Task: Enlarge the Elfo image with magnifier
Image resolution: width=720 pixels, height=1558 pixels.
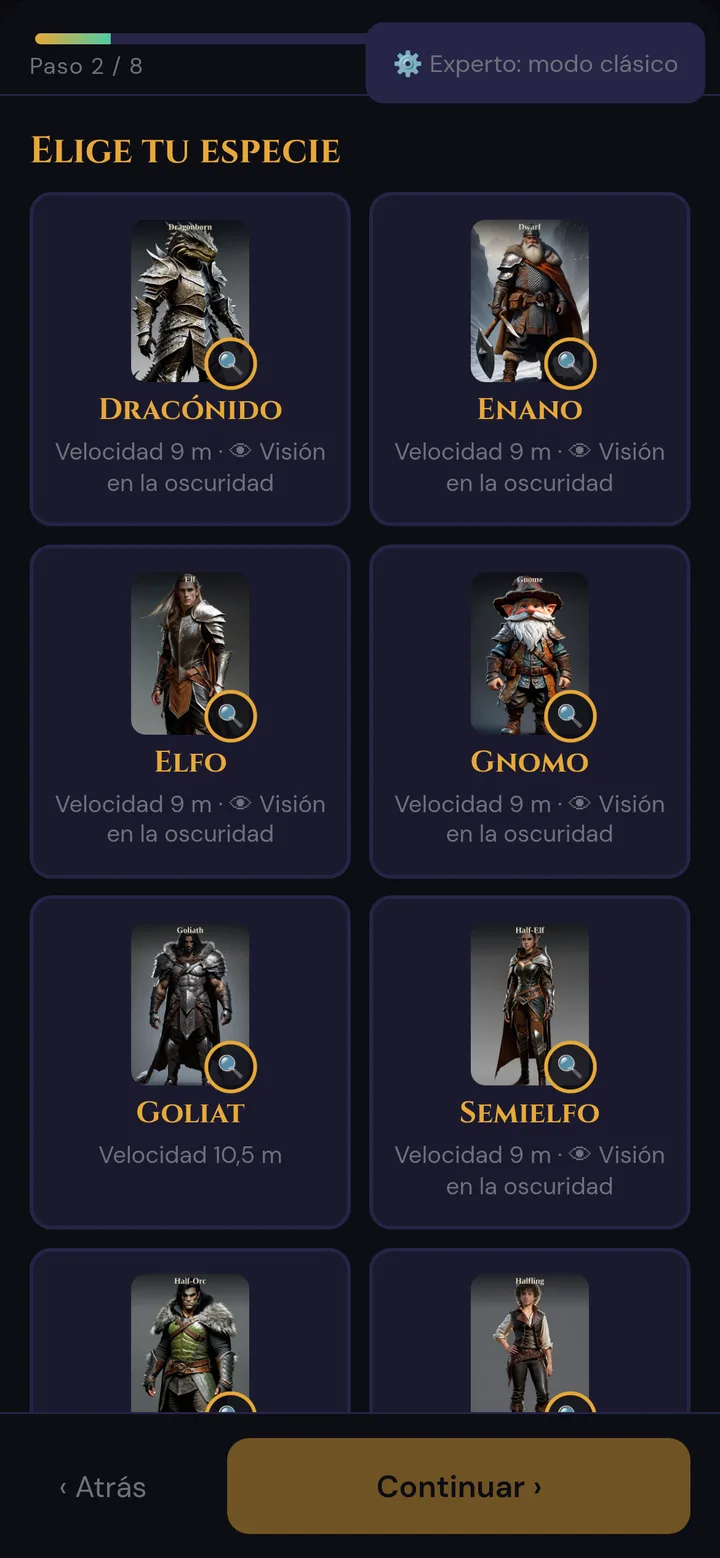Action: (x=231, y=716)
